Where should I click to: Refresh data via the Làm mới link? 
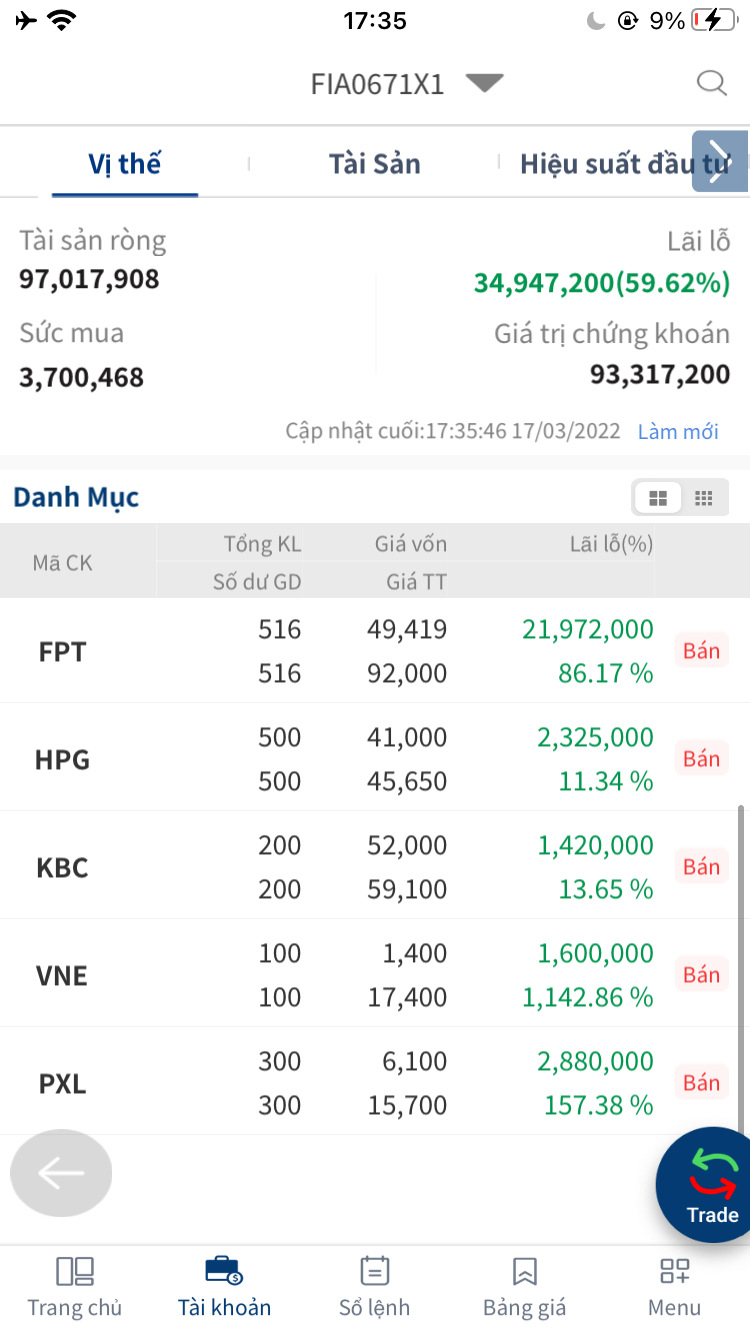677,431
